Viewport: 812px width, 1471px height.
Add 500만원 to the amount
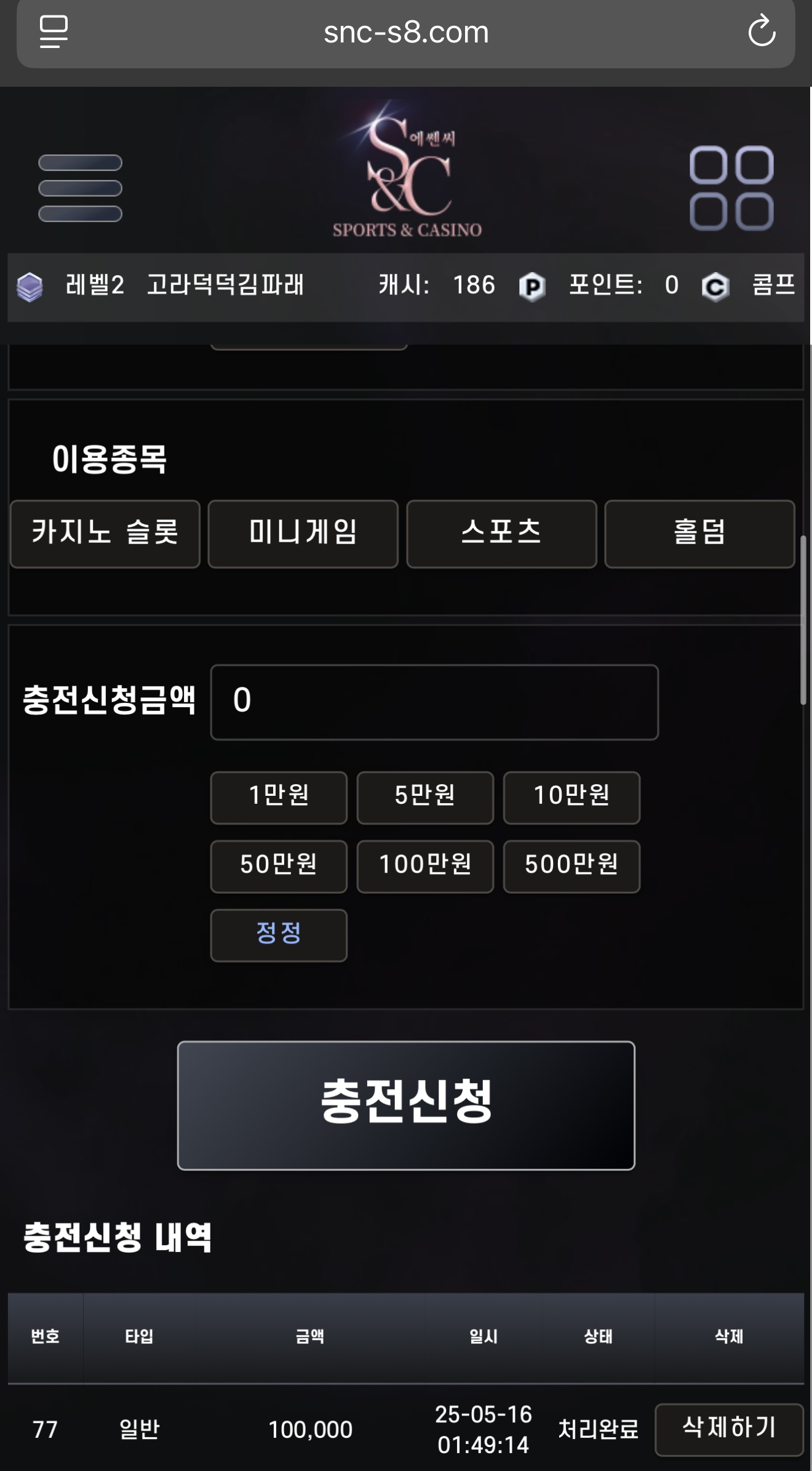tap(571, 866)
